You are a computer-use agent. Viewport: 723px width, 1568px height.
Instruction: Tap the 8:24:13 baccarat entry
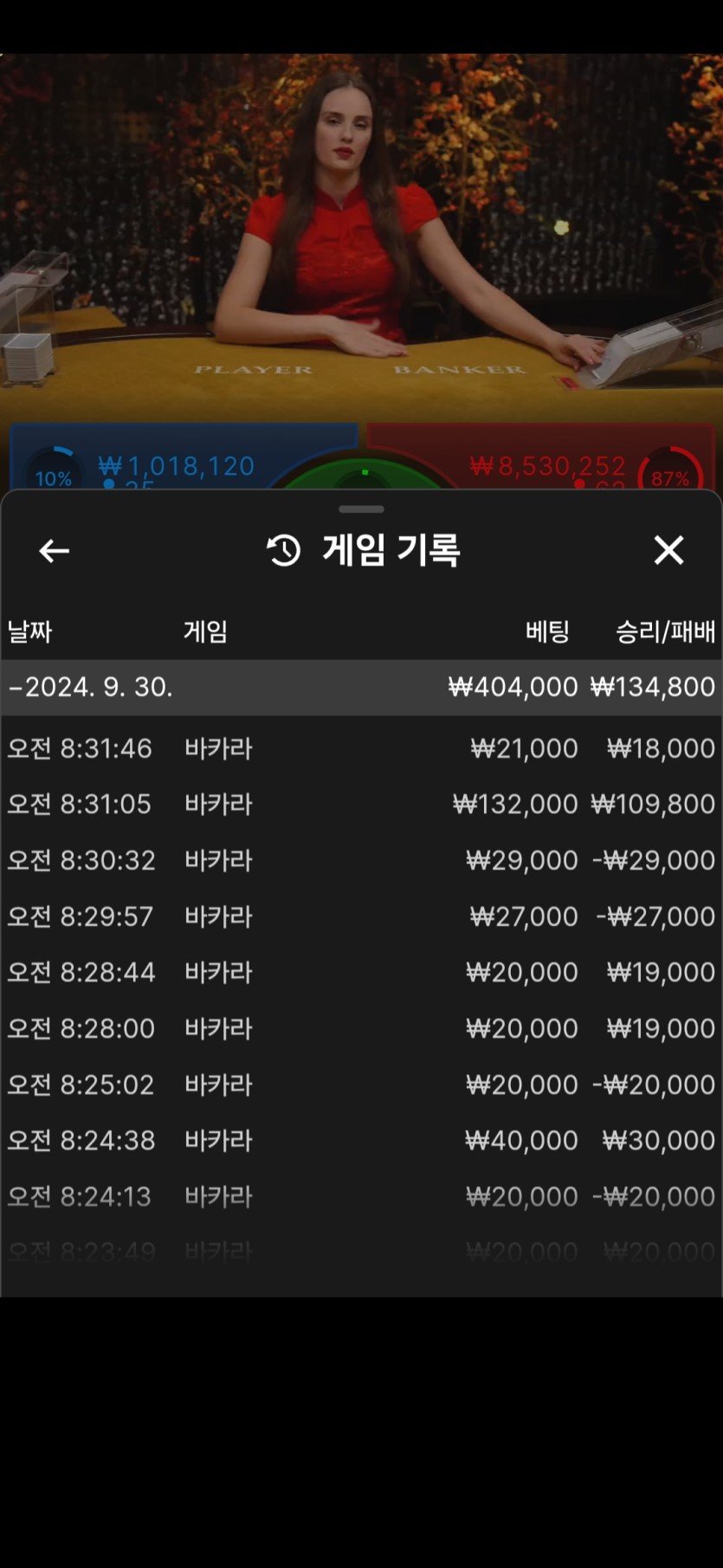click(361, 1196)
